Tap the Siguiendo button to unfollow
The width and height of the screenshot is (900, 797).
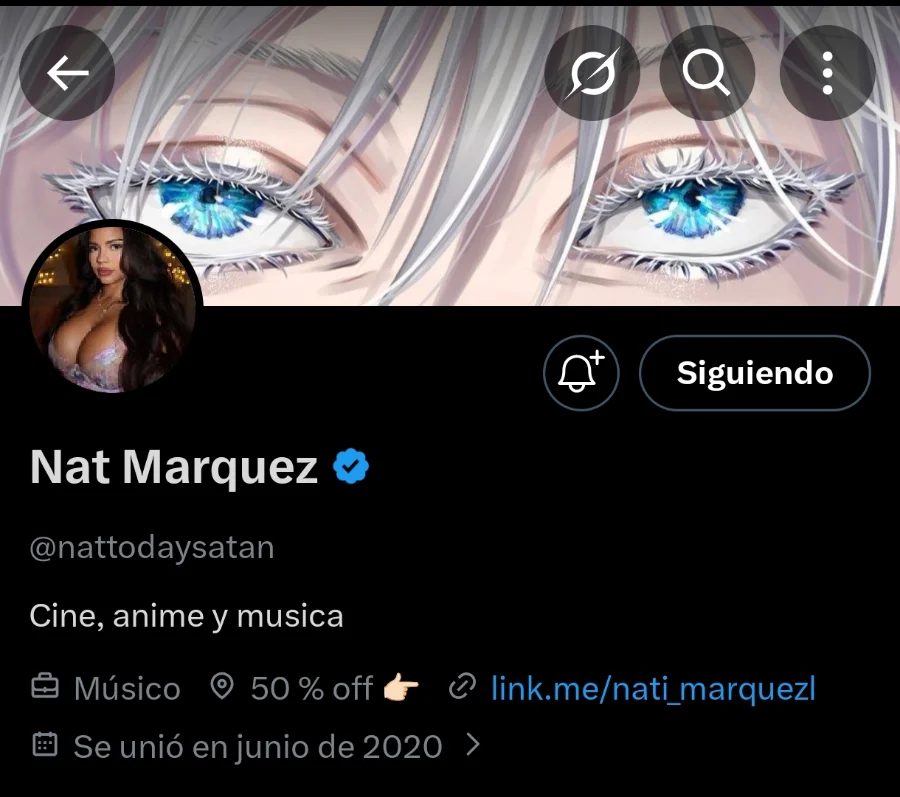point(754,373)
